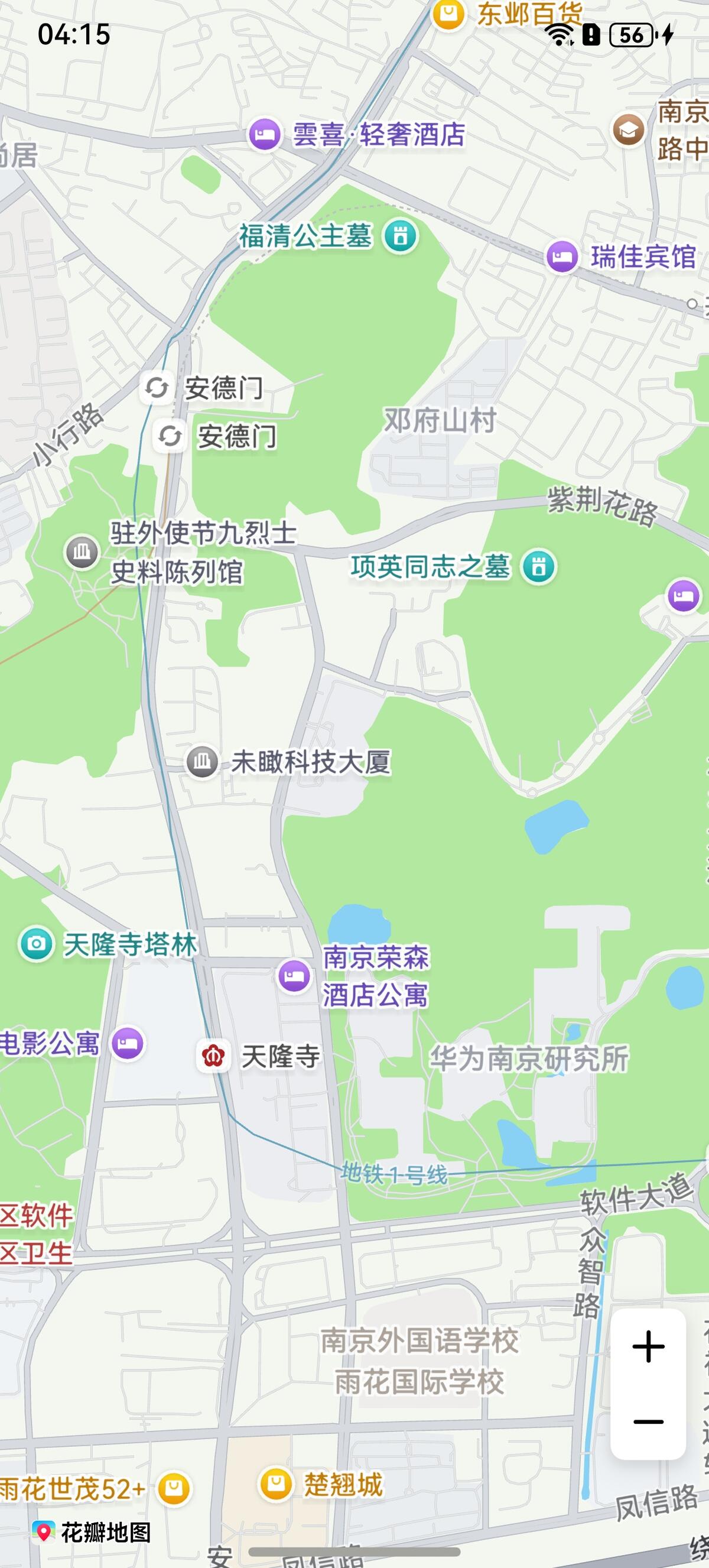
Task: Open the 福清公主墓 landmark marker
Action: [x=400, y=236]
